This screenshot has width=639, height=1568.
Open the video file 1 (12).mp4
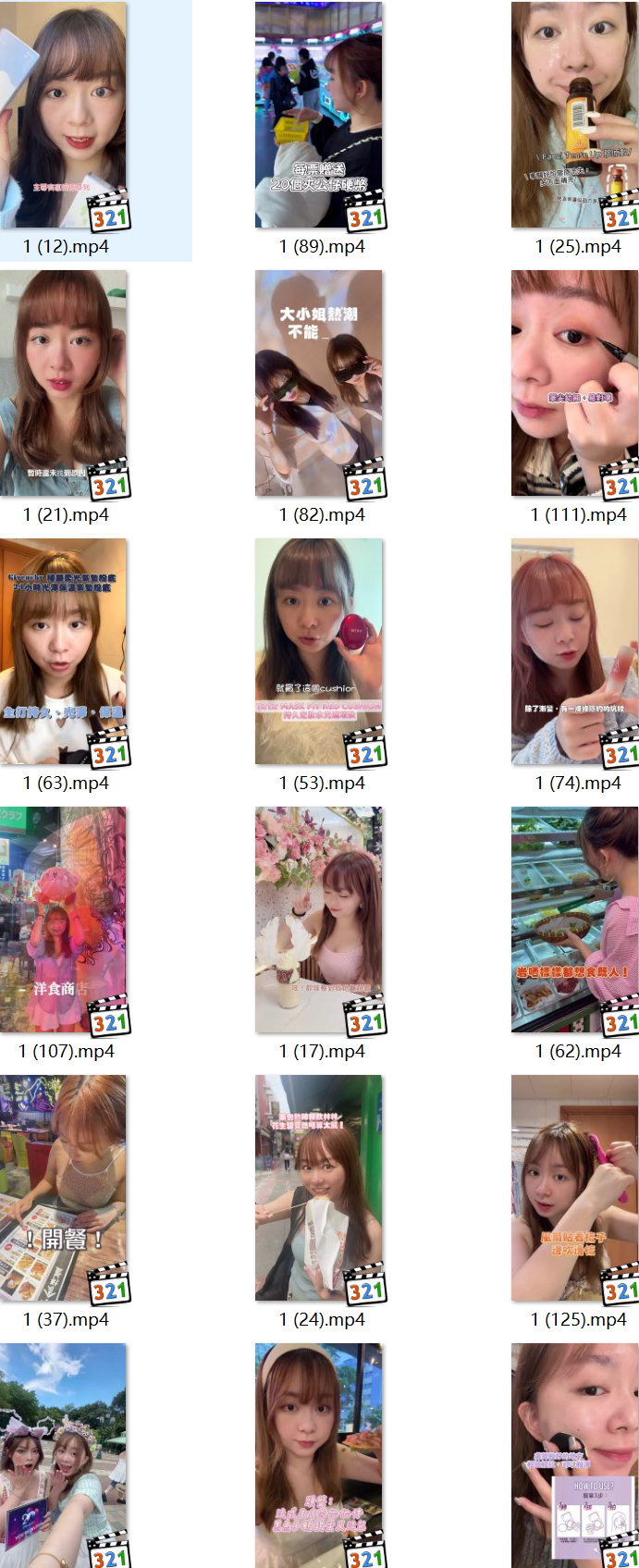(64, 116)
